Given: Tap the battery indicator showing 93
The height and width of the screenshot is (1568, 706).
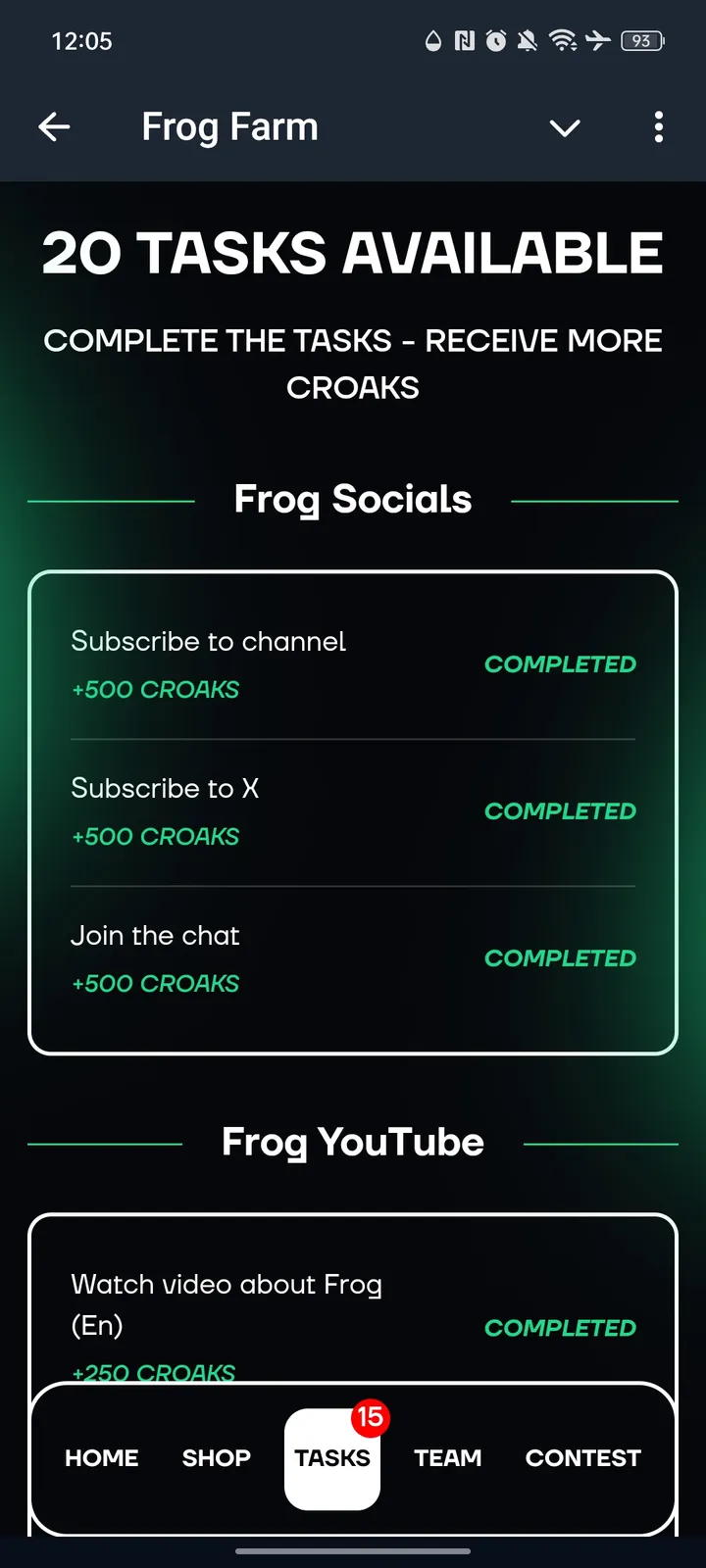Looking at the screenshot, I should (641, 41).
